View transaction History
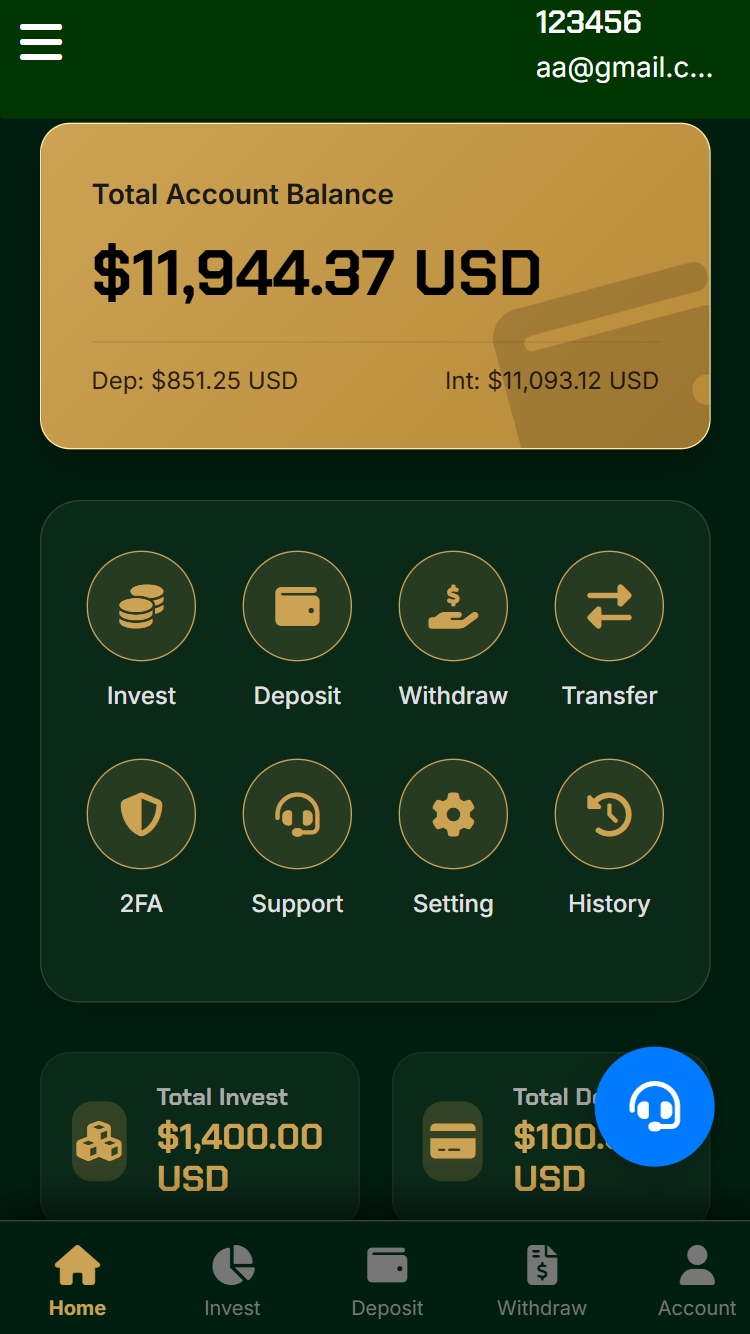This screenshot has height=1334, width=750. 609,814
